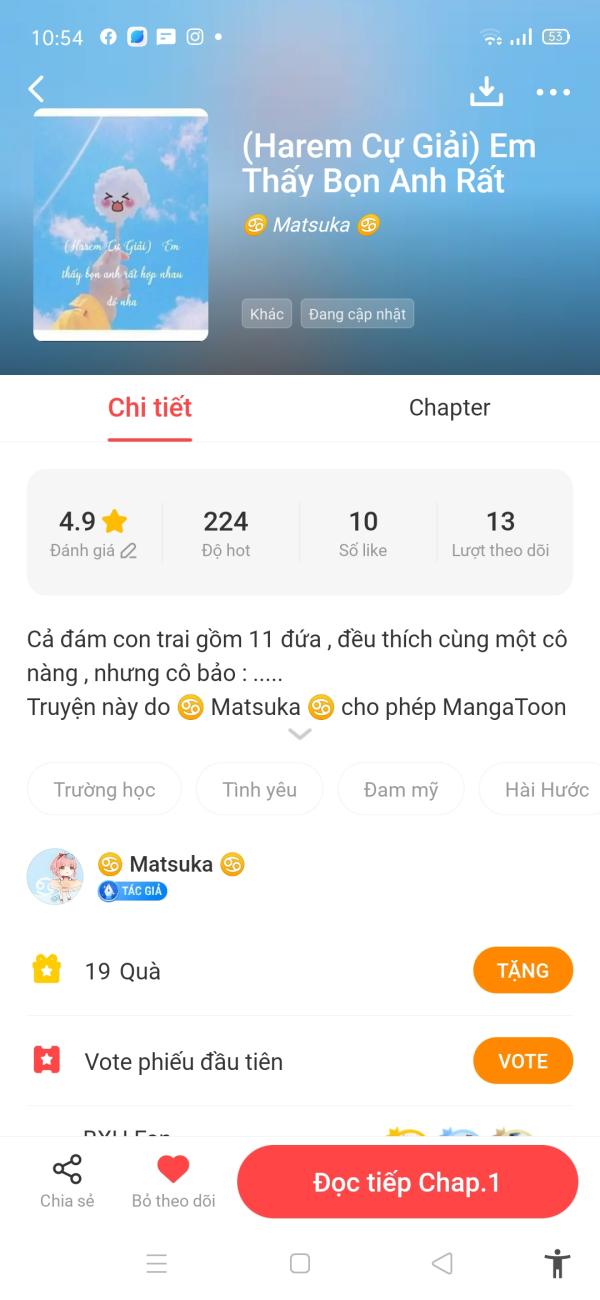This screenshot has width=600, height=1300.
Task: Go back using the top-left arrow
Action: click(x=37, y=89)
